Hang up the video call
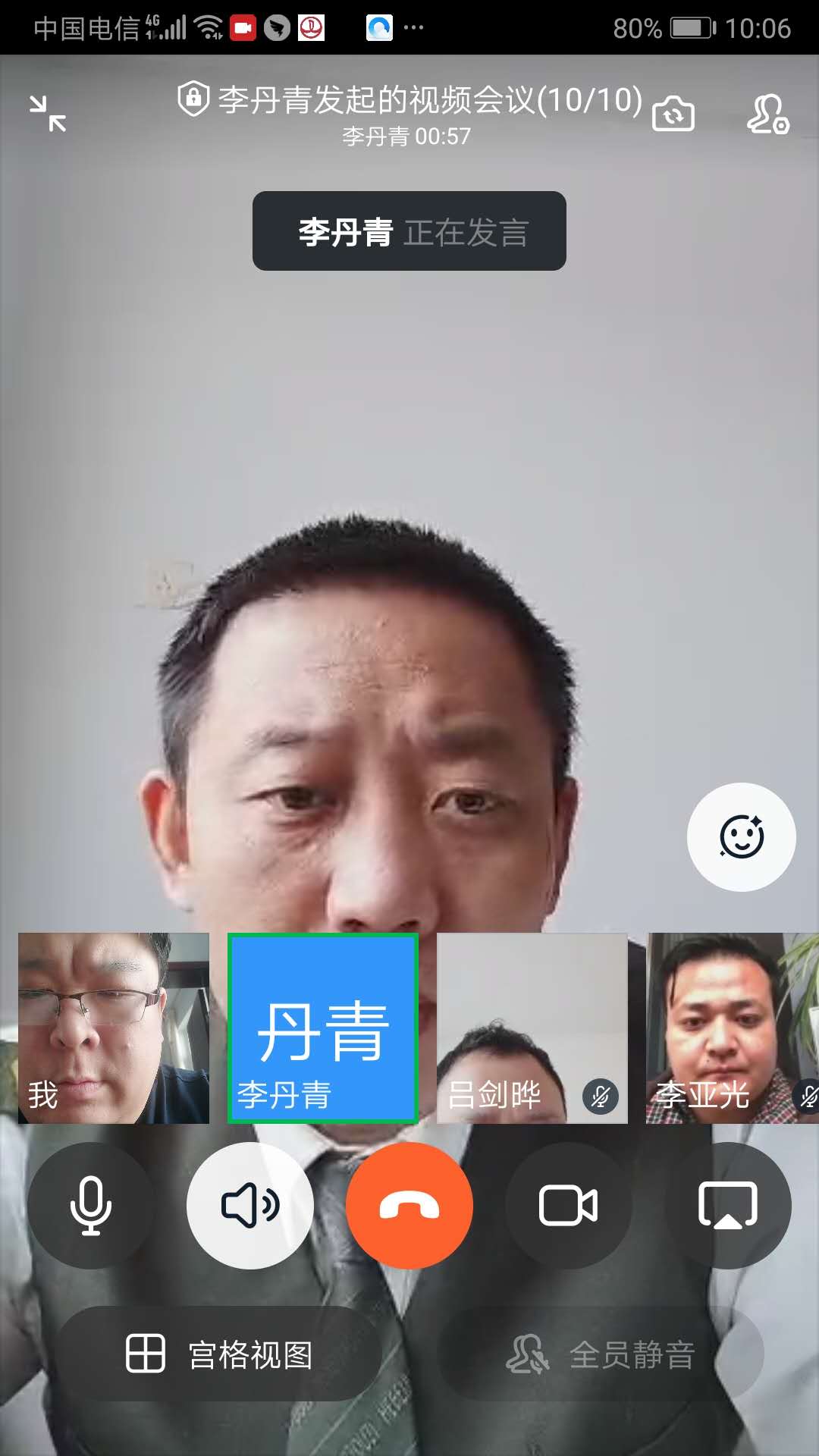This screenshot has height=1456, width=819. 409,1205
